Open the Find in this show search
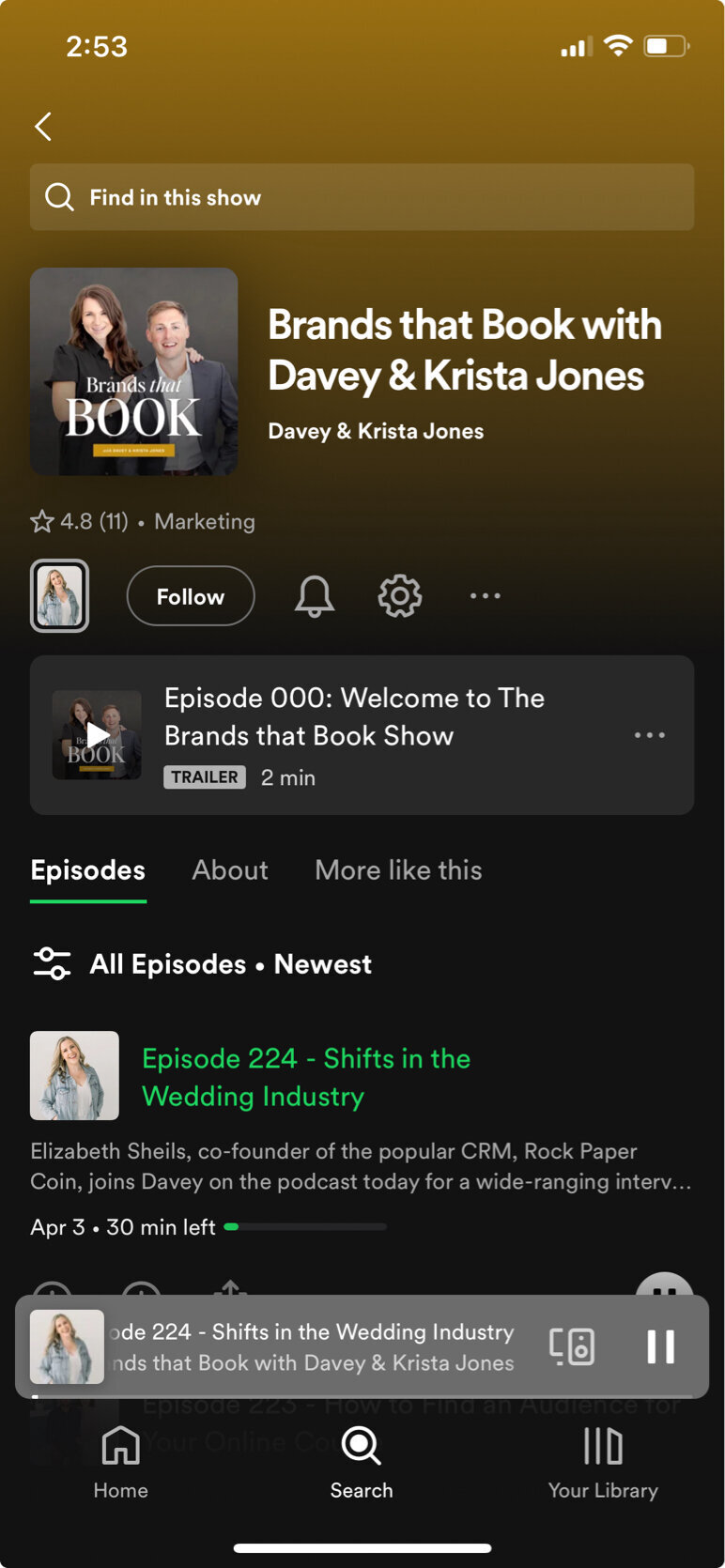This screenshot has width=725, height=1568. tap(362, 197)
